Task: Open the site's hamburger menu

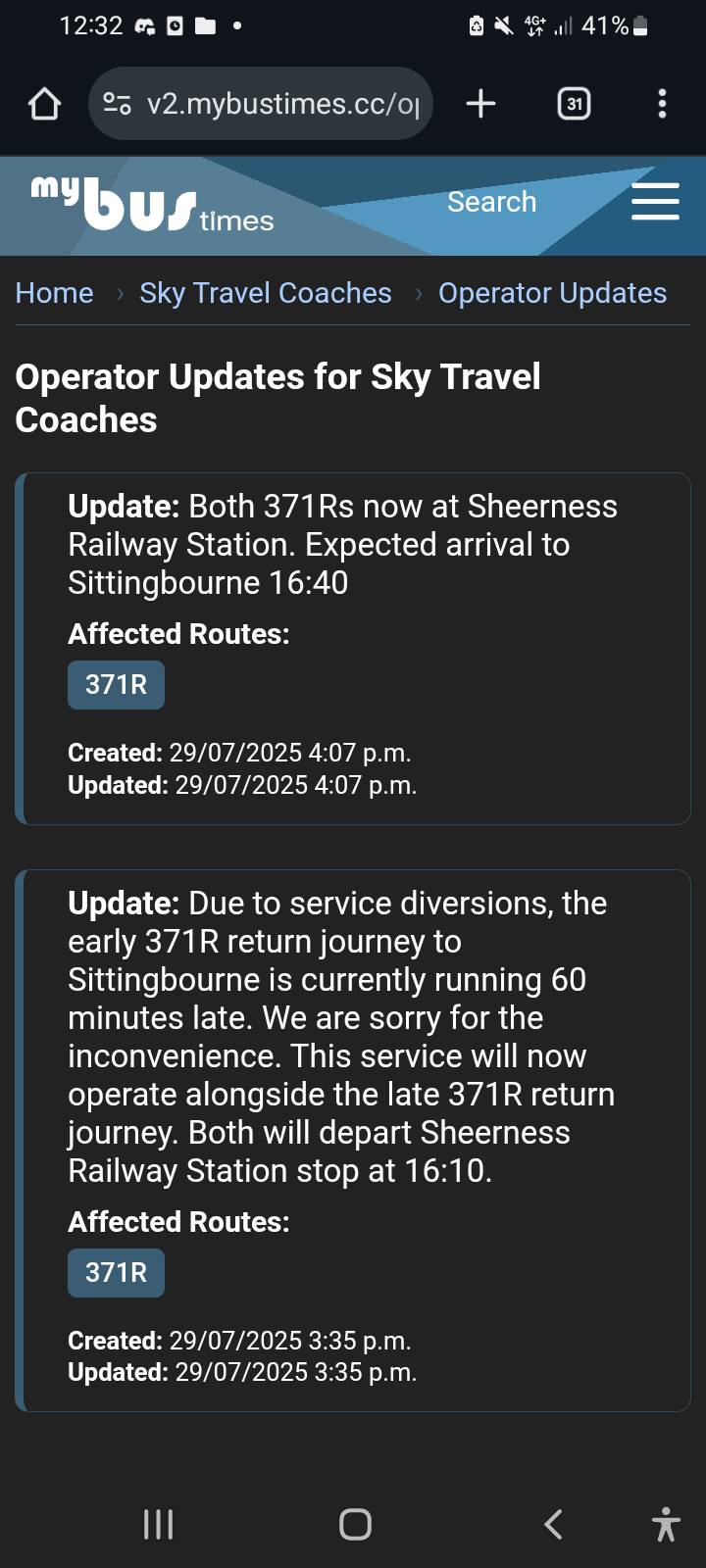Action: 655,202
